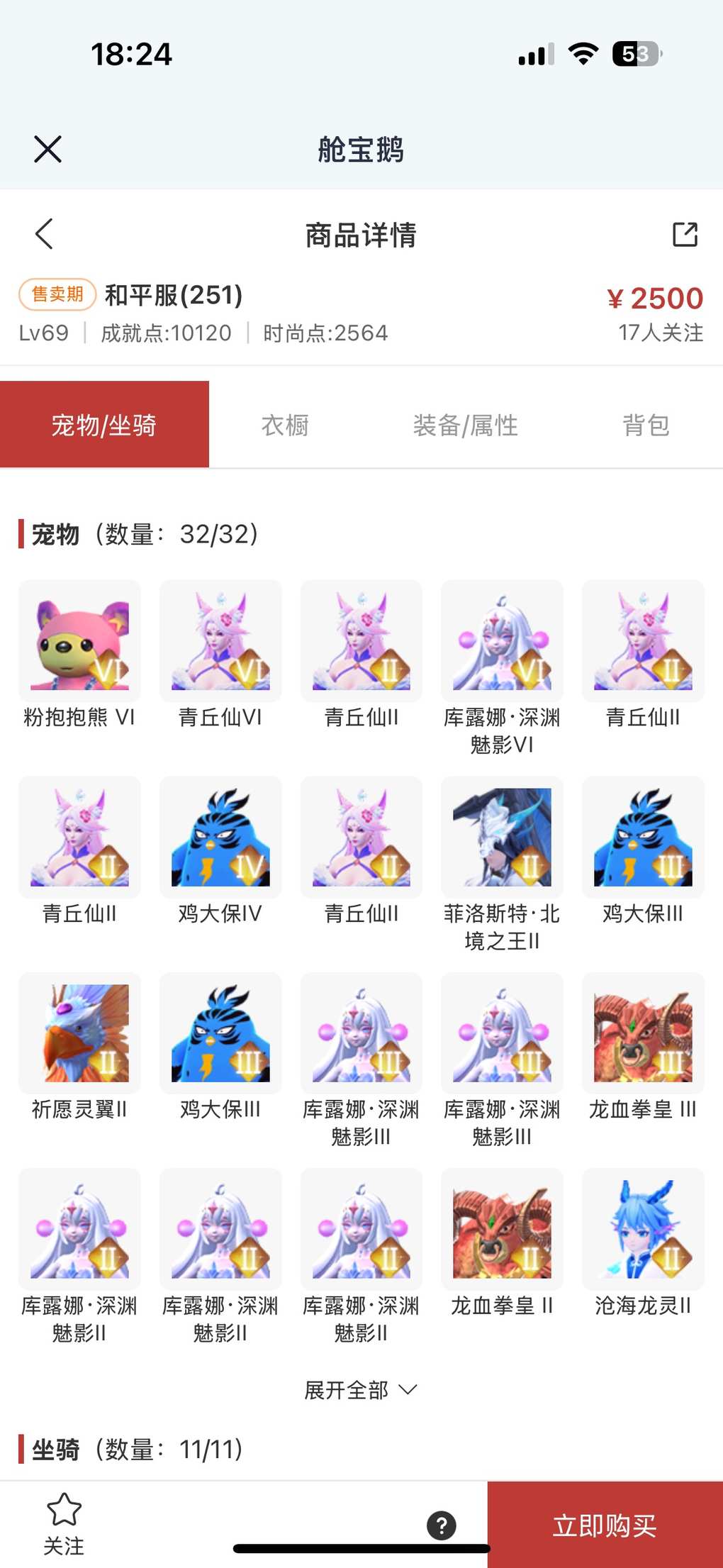Image resolution: width=723 pixels, height=1568 pixels.
Task: Close the 舱宝鹅 mini-program page
Action: (x=47, y=149)
